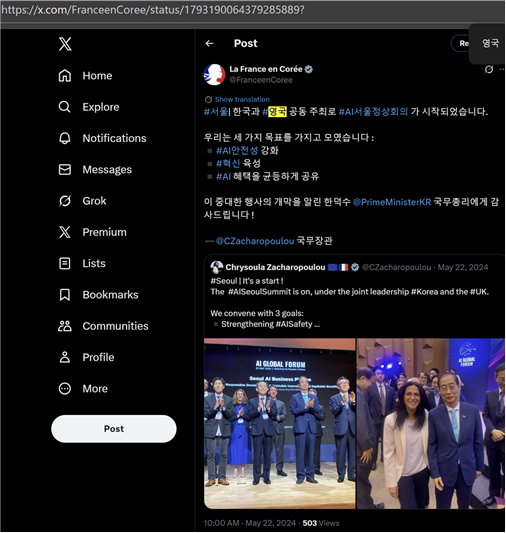506x533 pixels.
Task: Open Explore from the sidebar
Action: coord(89,107)
